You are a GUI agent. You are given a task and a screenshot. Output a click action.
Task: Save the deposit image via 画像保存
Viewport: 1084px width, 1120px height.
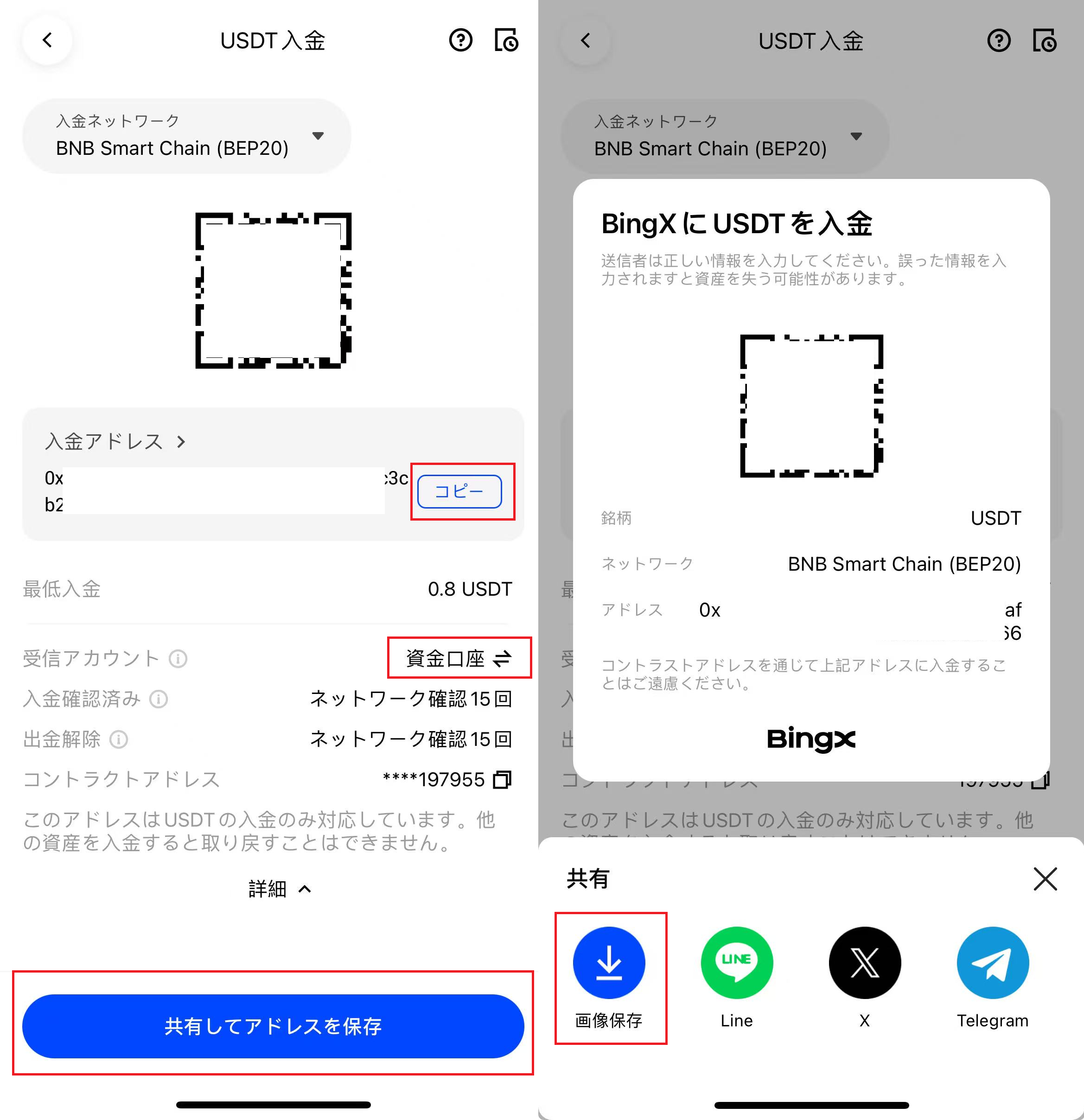click(609, 963)
